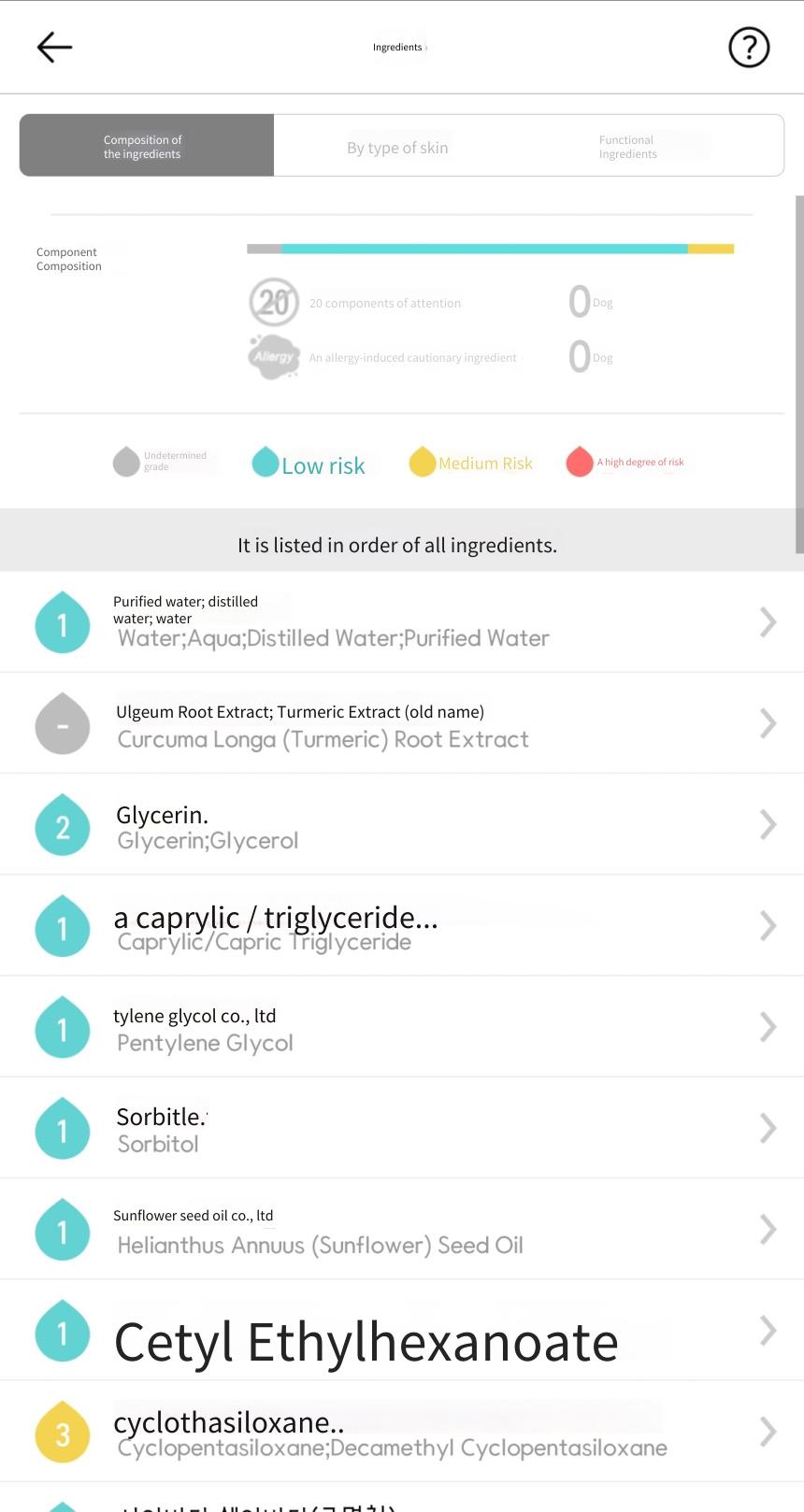
Task: Open the help question mark icon
Action: coord(749,47)
